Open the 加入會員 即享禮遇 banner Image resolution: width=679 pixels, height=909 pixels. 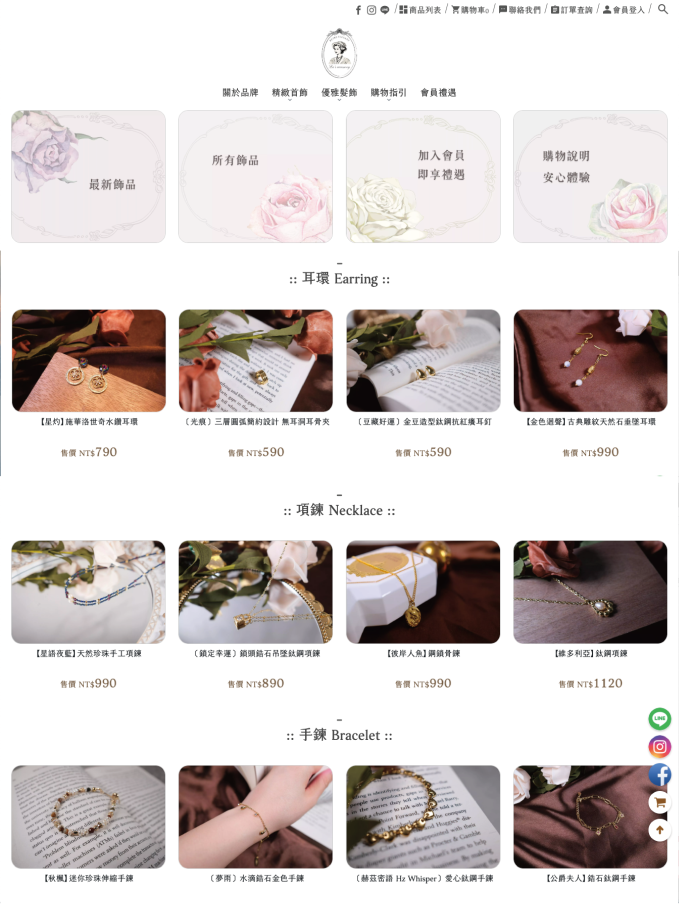423,176
